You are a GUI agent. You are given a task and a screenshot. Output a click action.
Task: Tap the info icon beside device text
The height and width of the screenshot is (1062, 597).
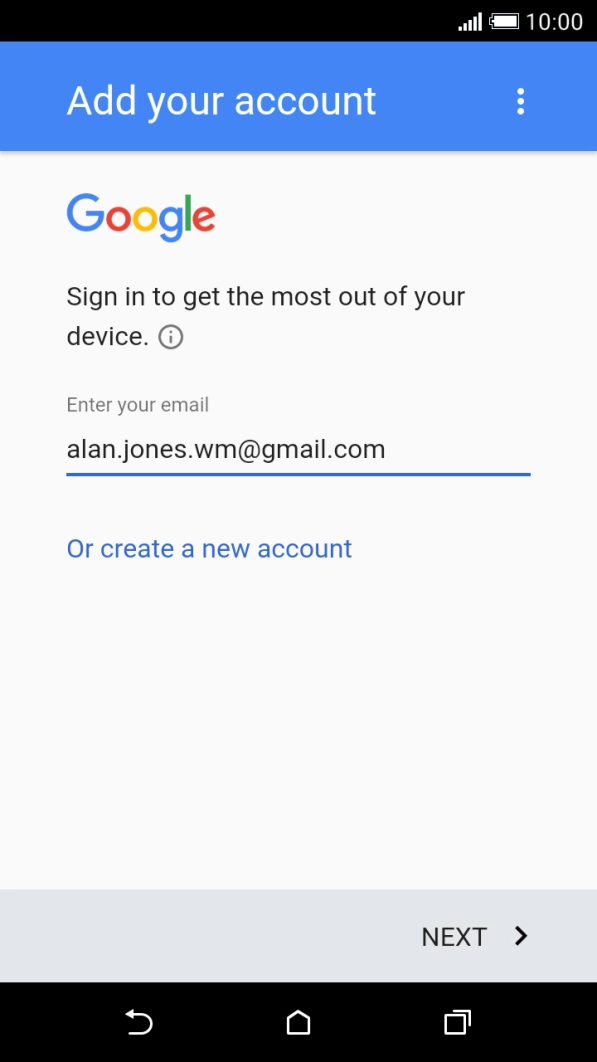click(x=171, y=337)
